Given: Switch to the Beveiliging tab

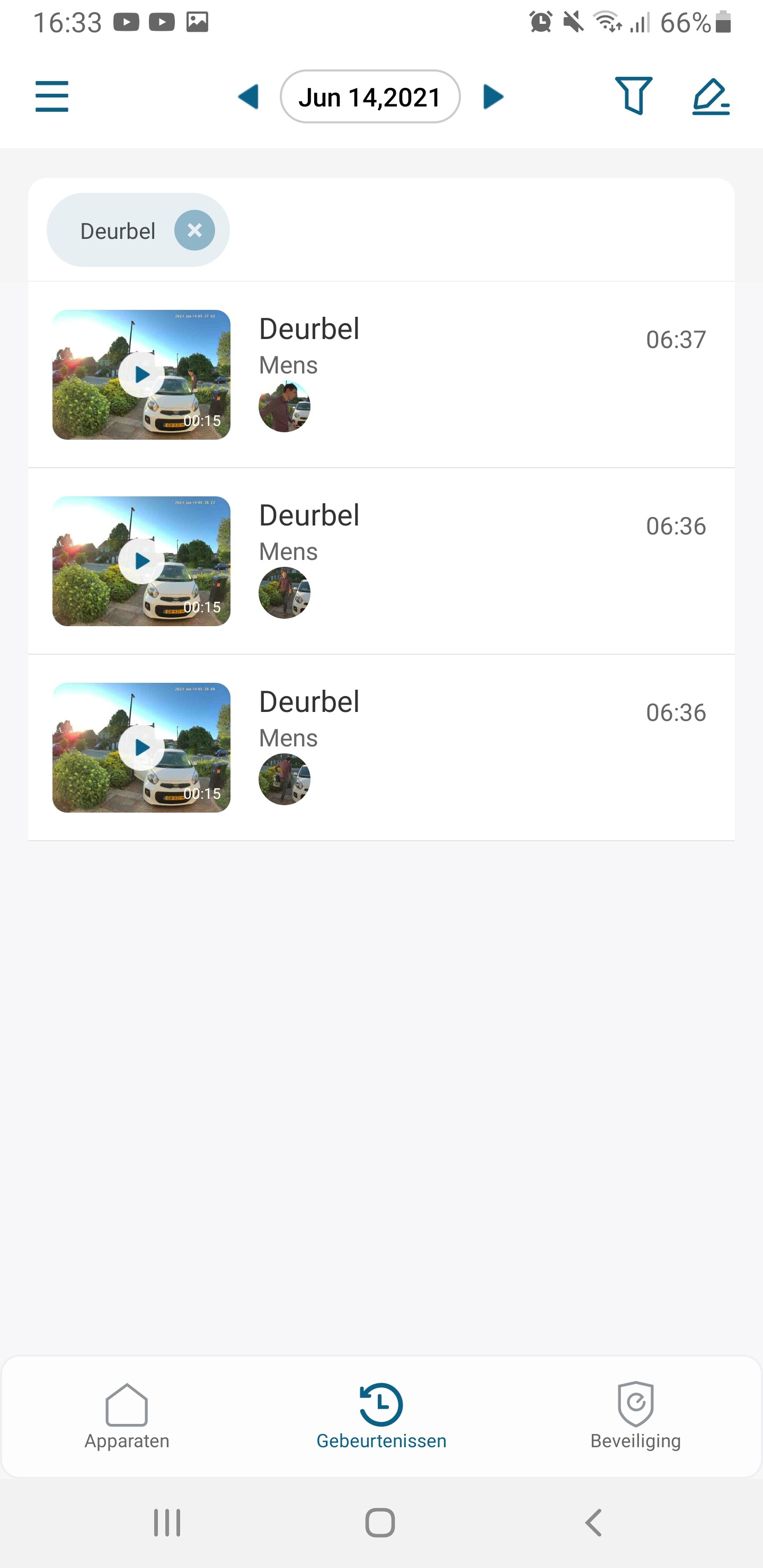Looking at the screenshot, I should coord(635,1416).
